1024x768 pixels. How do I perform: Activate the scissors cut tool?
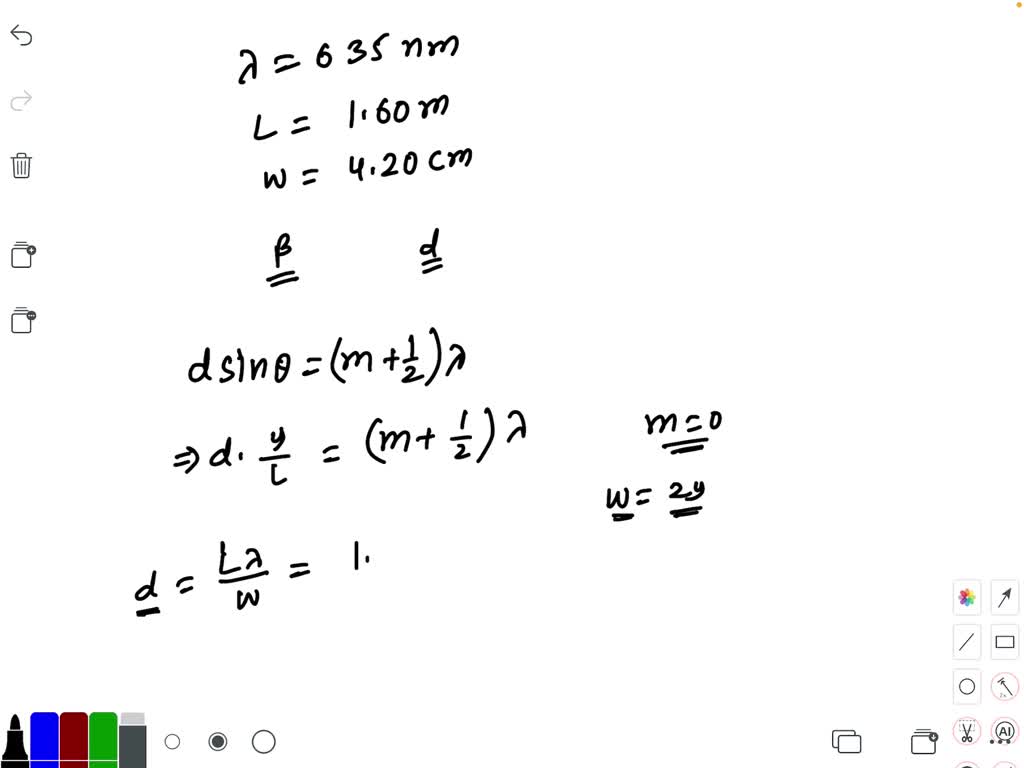[x=967, y=732]
